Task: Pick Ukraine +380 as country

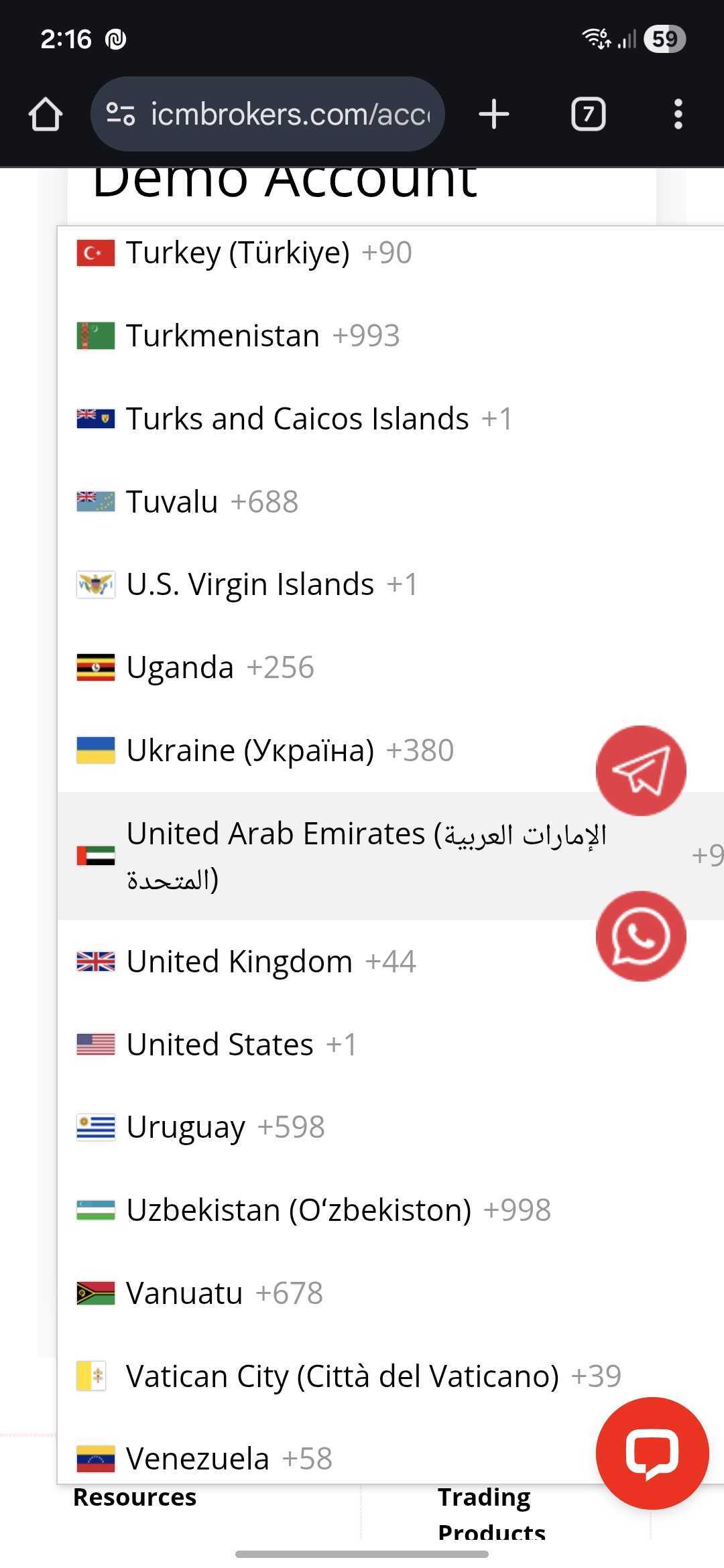Action: tap(290, 750)
